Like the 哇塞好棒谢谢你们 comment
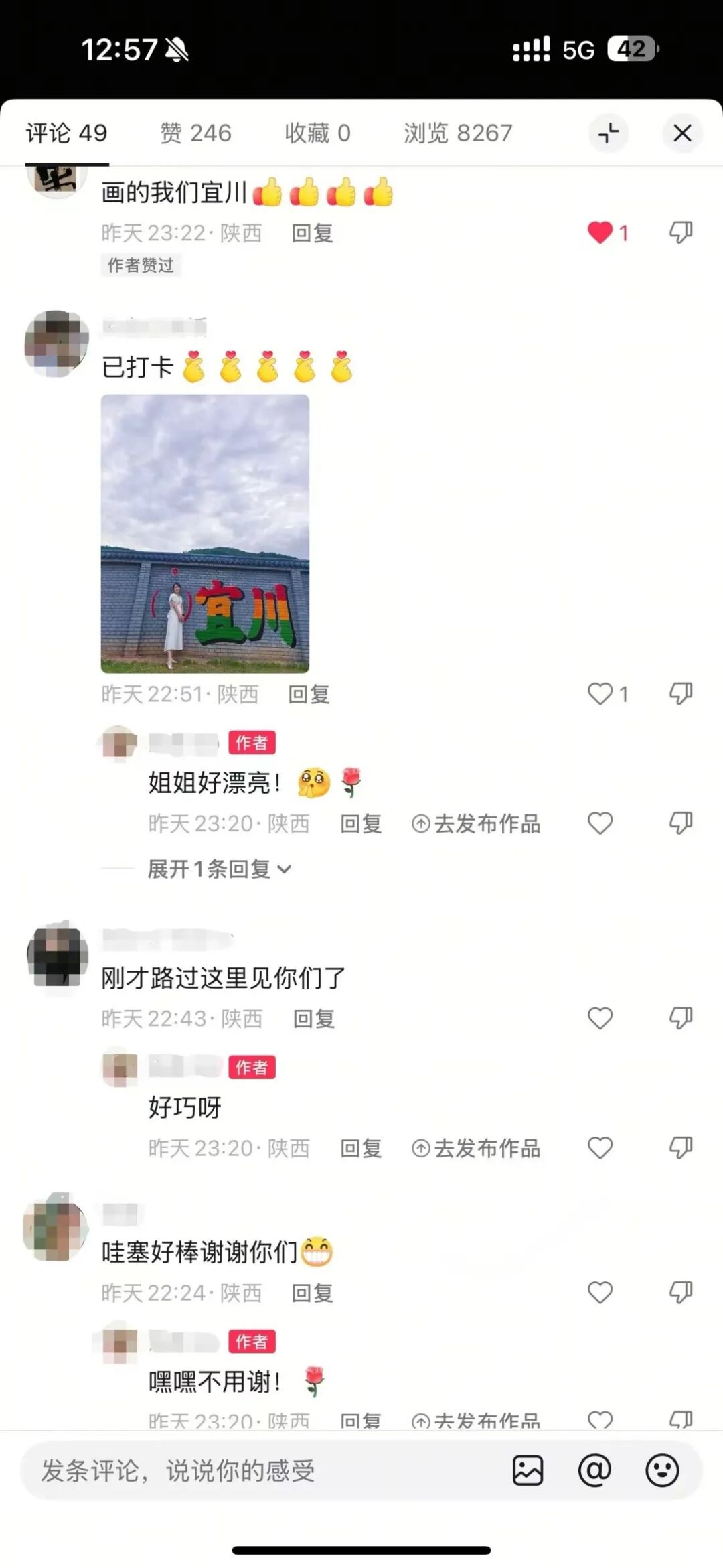Viewport: 723px width, 1568px height. pyautogui.click(x=600, y=1292)
